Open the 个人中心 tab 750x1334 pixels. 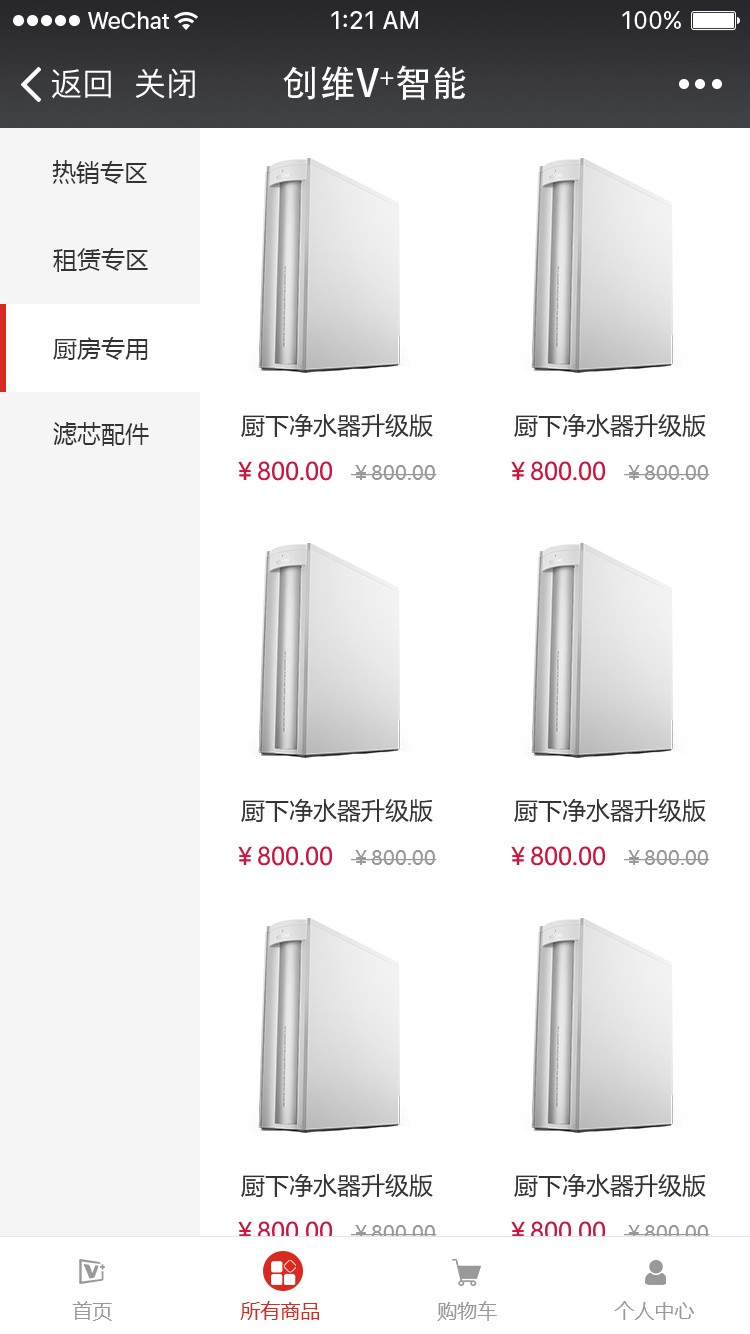pos(654,1288)
